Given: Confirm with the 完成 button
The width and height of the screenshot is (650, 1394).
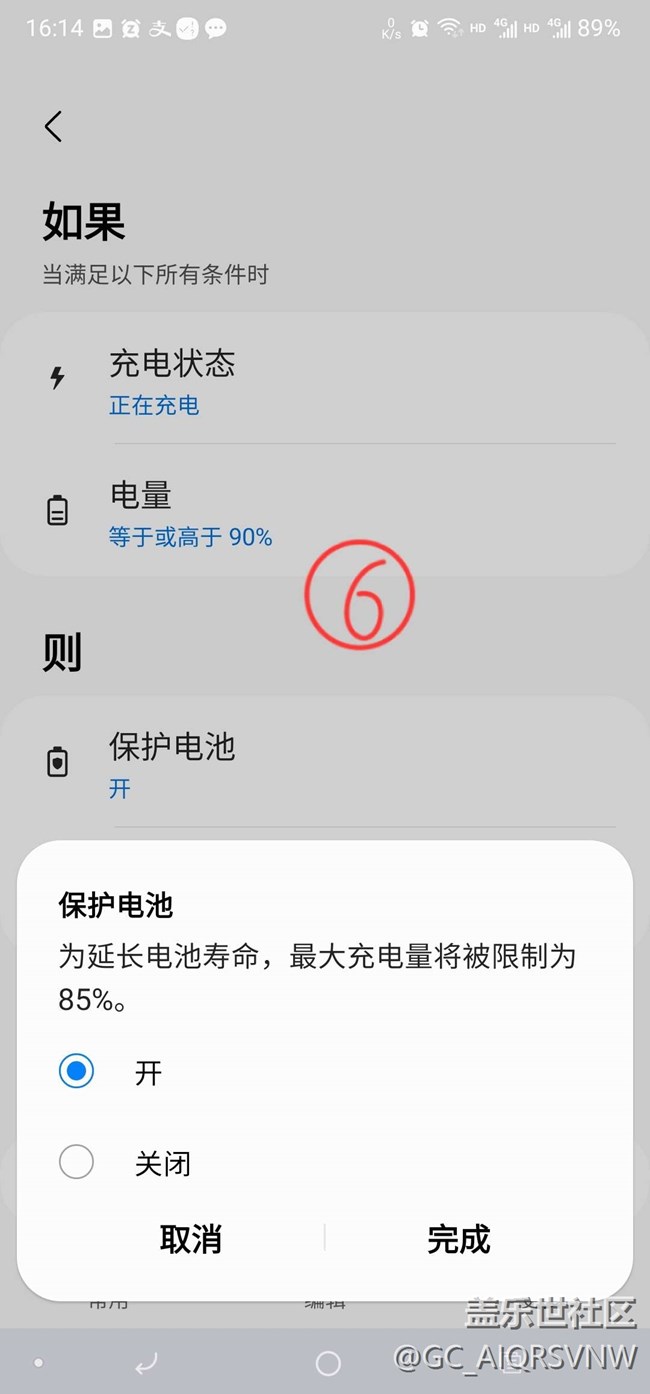Looking at the screenshot, I should 458,1239.
